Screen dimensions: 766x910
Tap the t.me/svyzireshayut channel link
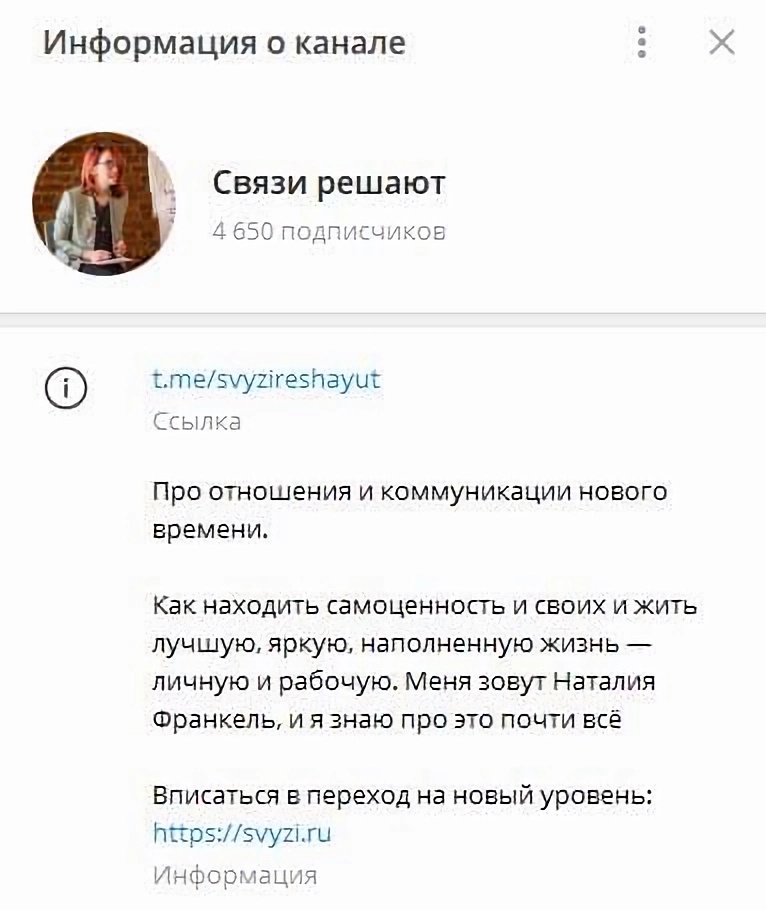(266, 380)
